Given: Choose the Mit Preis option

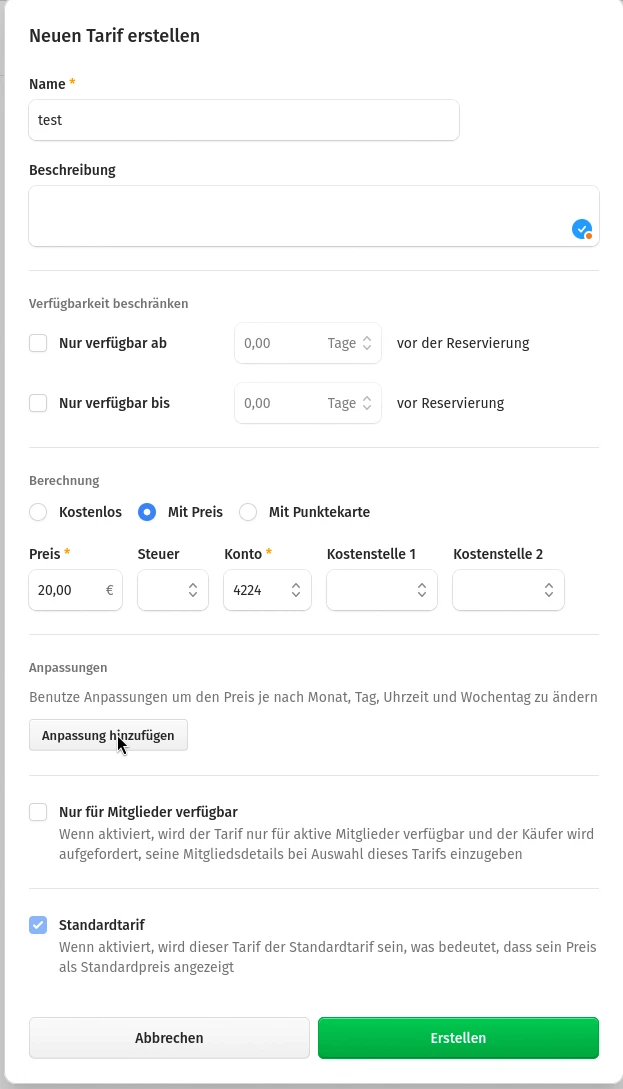Looking at the screenshot, I should tap(147, 512).
